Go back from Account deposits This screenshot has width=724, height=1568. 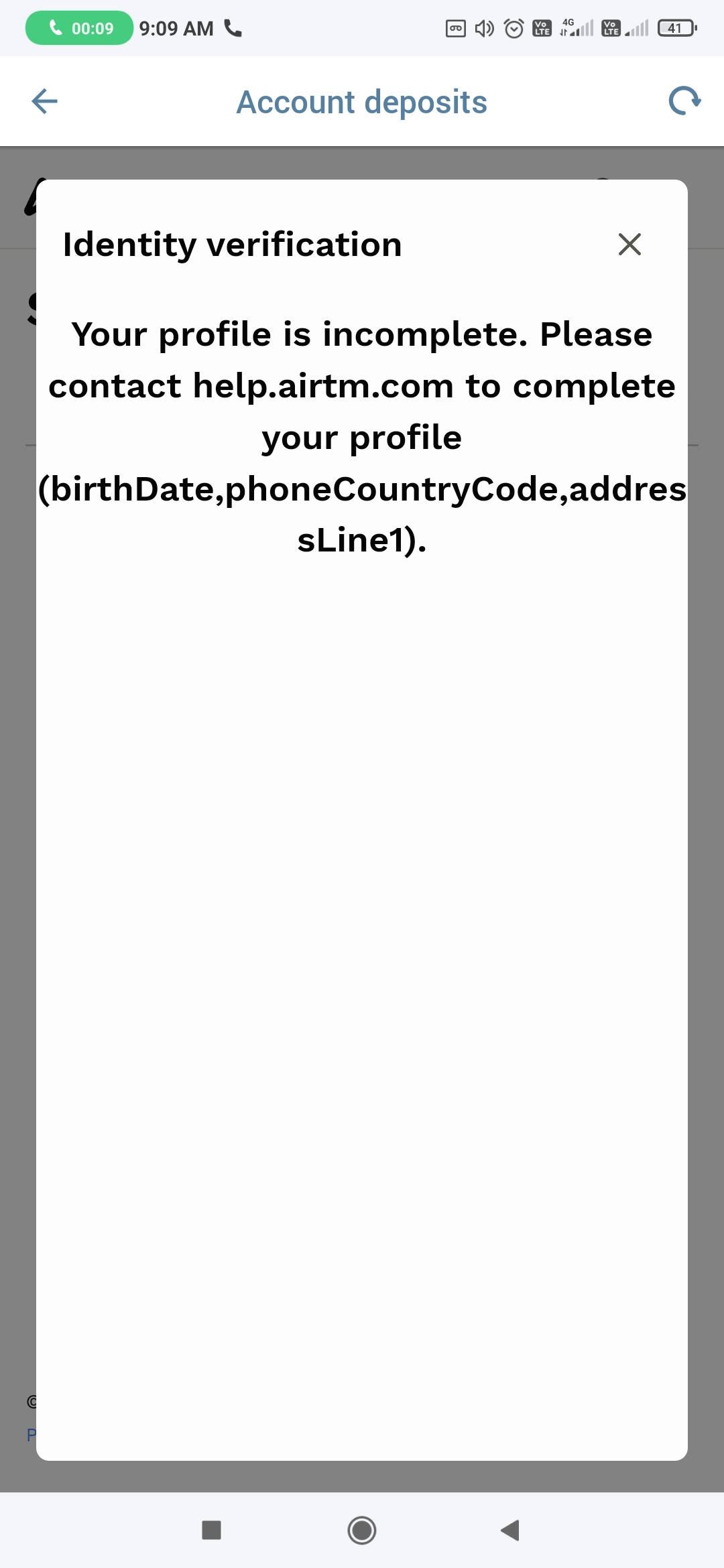(x=45, y=102)
